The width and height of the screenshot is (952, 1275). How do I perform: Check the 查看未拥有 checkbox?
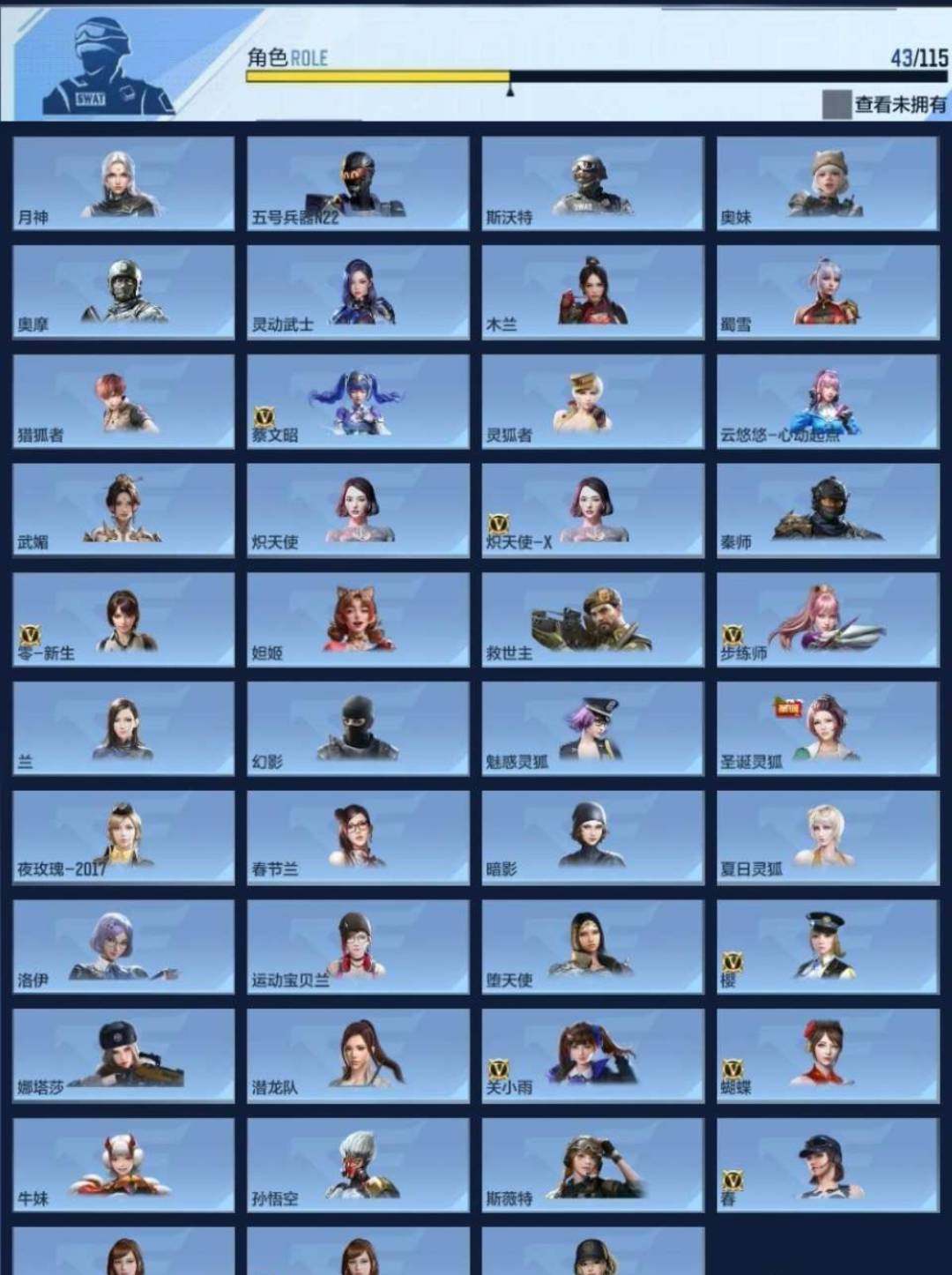click(836, 104)
